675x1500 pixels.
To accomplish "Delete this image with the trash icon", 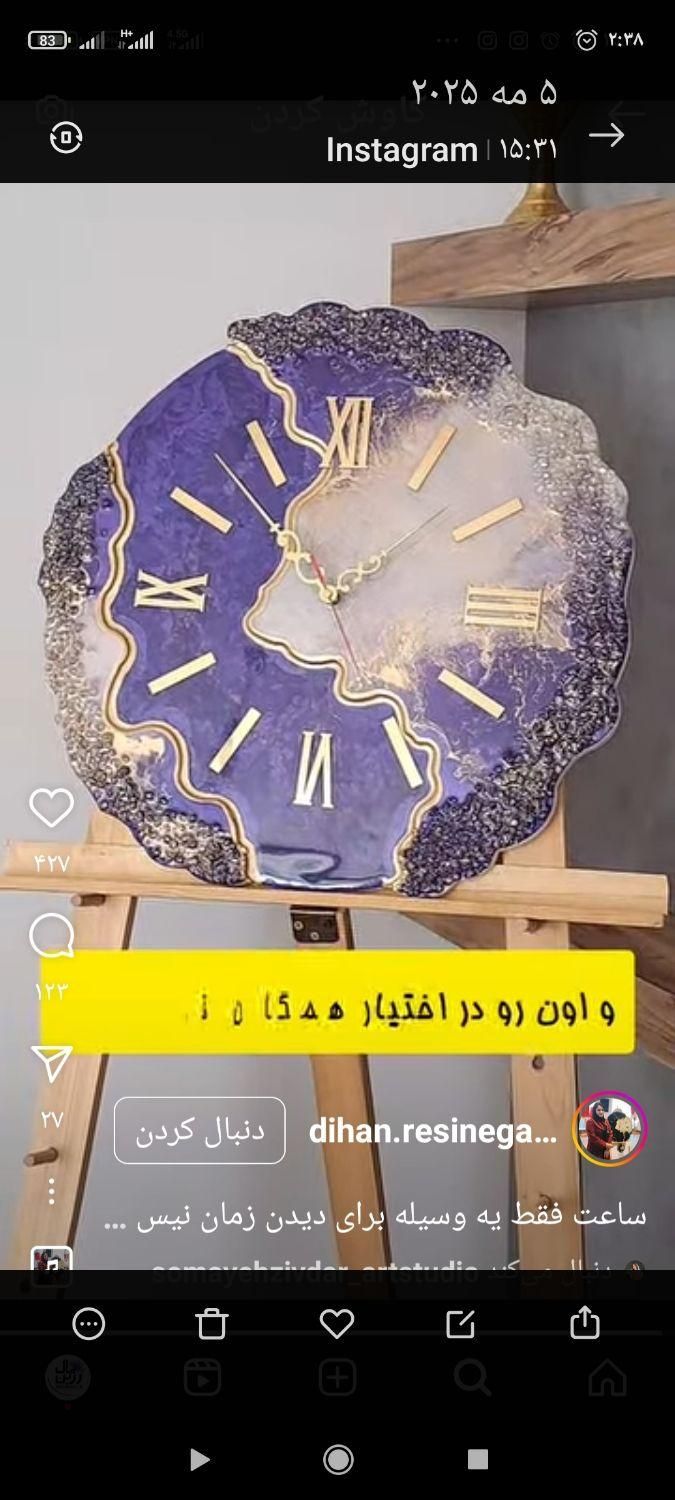I will [x=212, y=1323].
